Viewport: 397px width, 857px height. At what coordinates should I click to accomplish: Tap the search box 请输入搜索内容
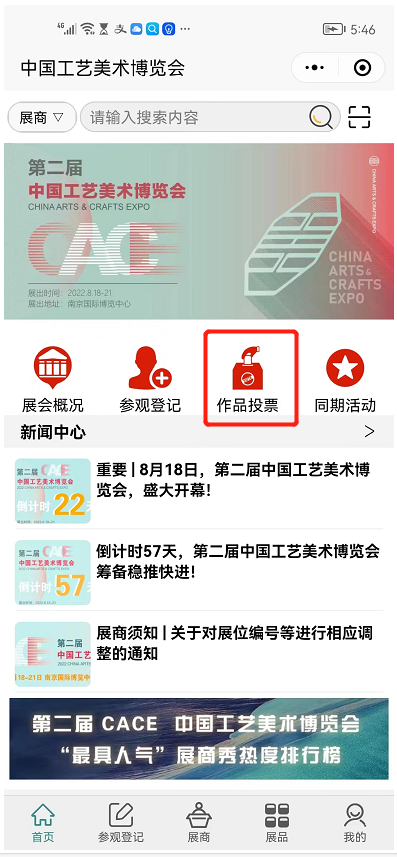point(194,118)
